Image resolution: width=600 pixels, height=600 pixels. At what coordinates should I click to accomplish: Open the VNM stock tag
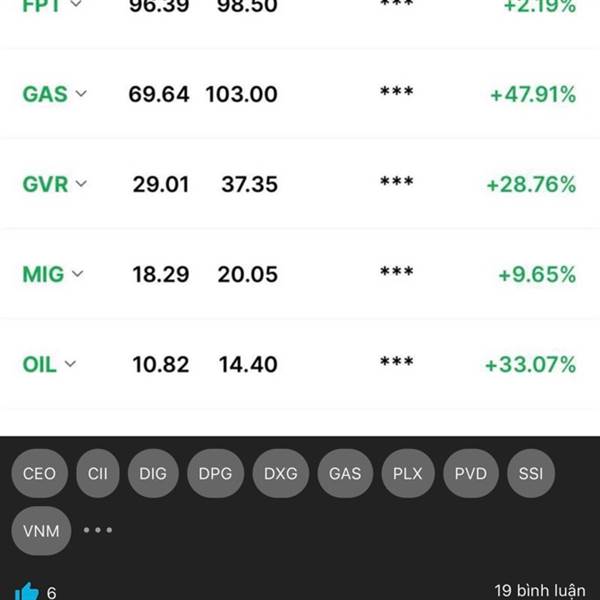point(42,531)
